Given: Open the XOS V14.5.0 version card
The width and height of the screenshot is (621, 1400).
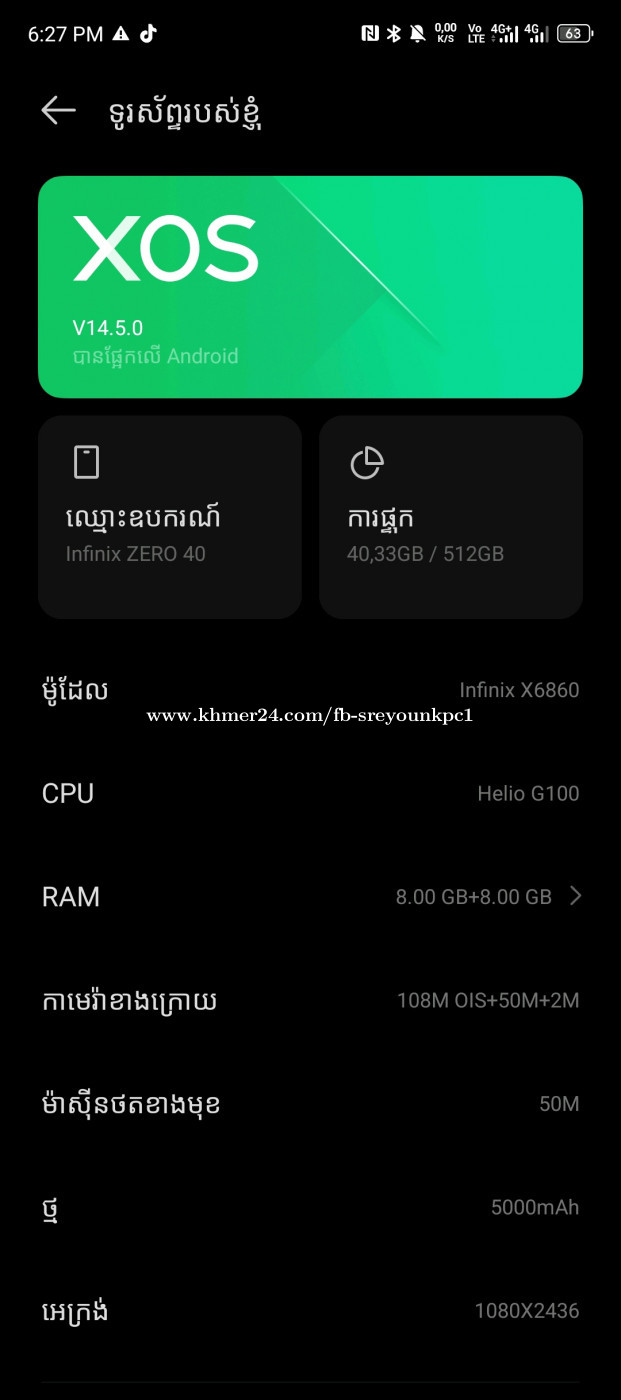Looking at the screenshot, I should 310,287.
